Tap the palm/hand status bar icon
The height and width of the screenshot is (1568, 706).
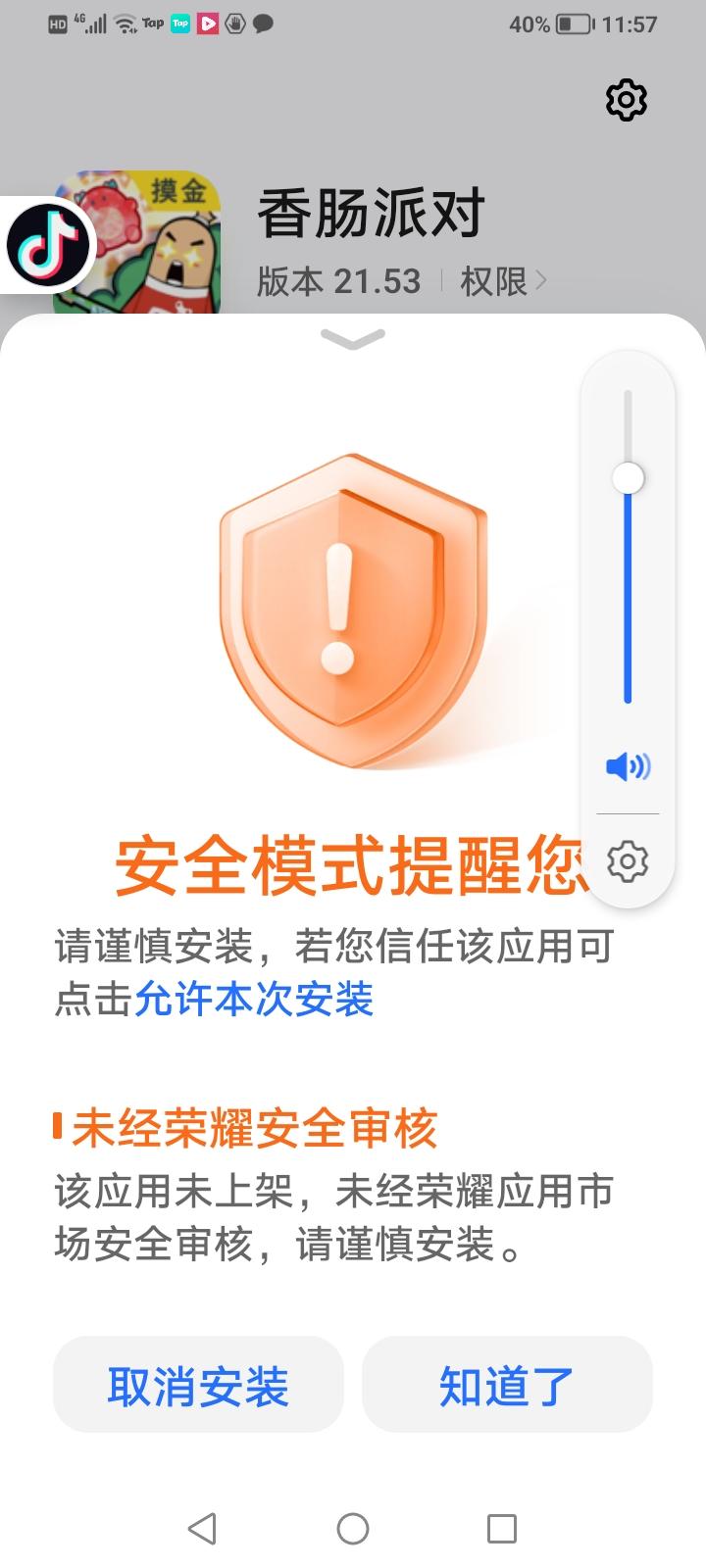235,22
